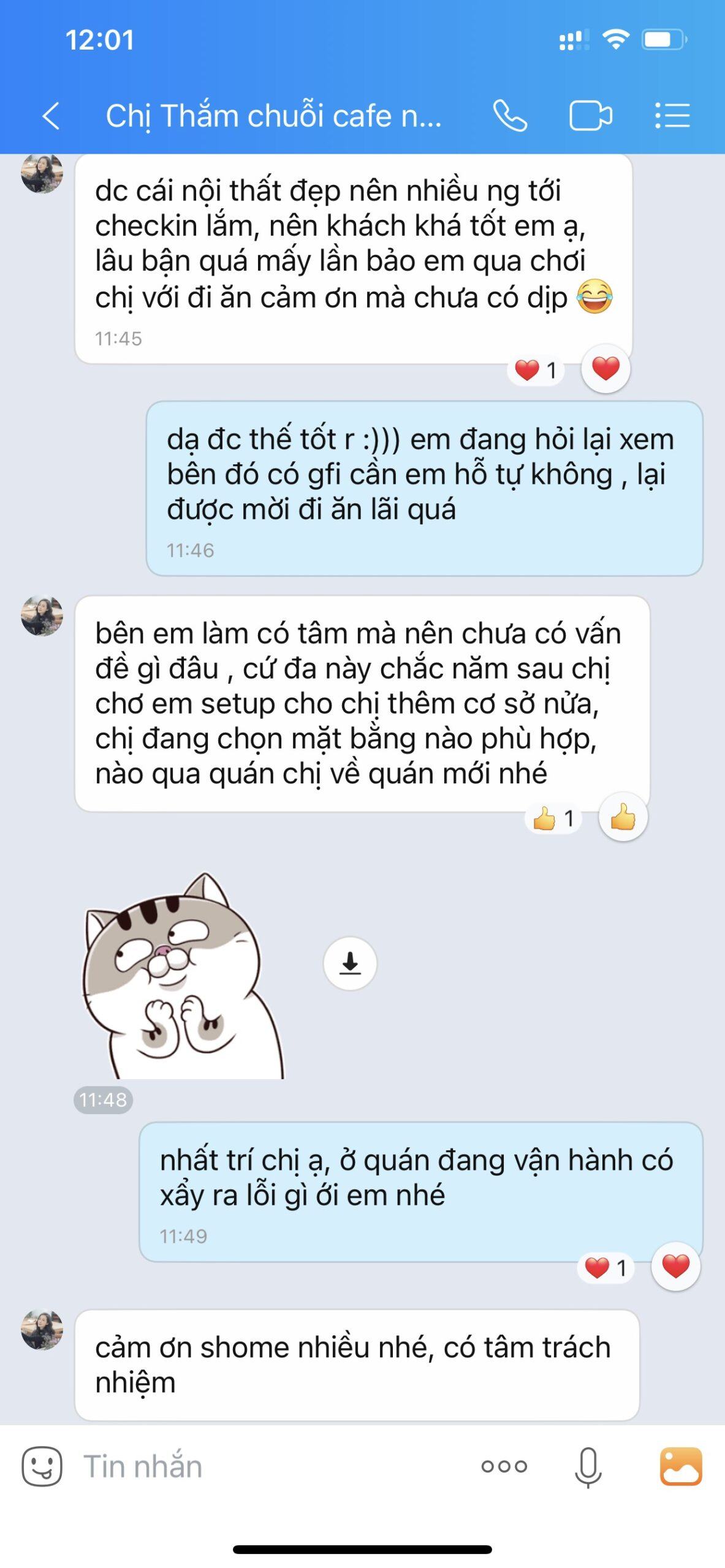Download the cat sticker pack

point(350,963)
